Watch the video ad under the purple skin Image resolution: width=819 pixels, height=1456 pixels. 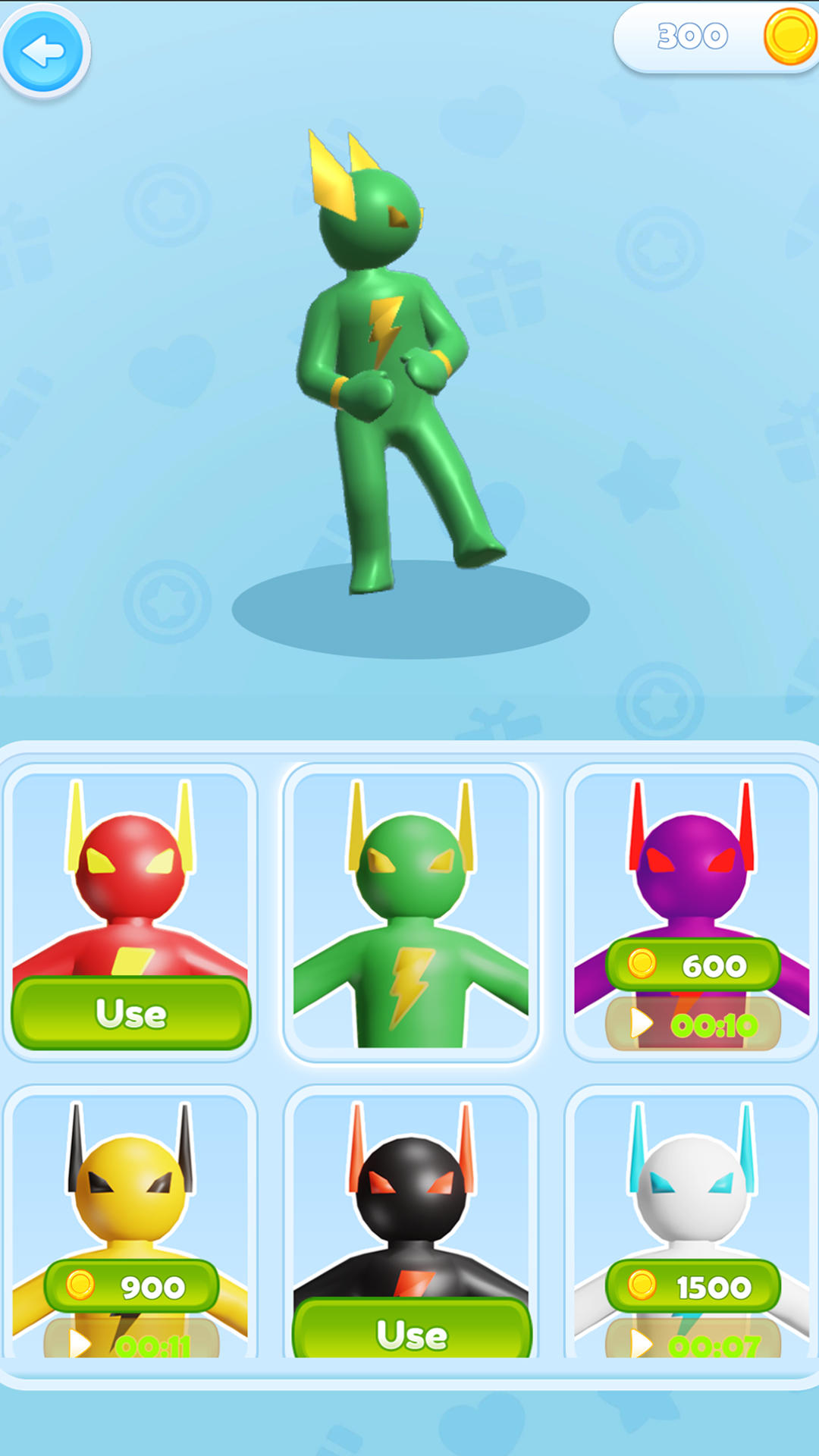(692, 1025)
